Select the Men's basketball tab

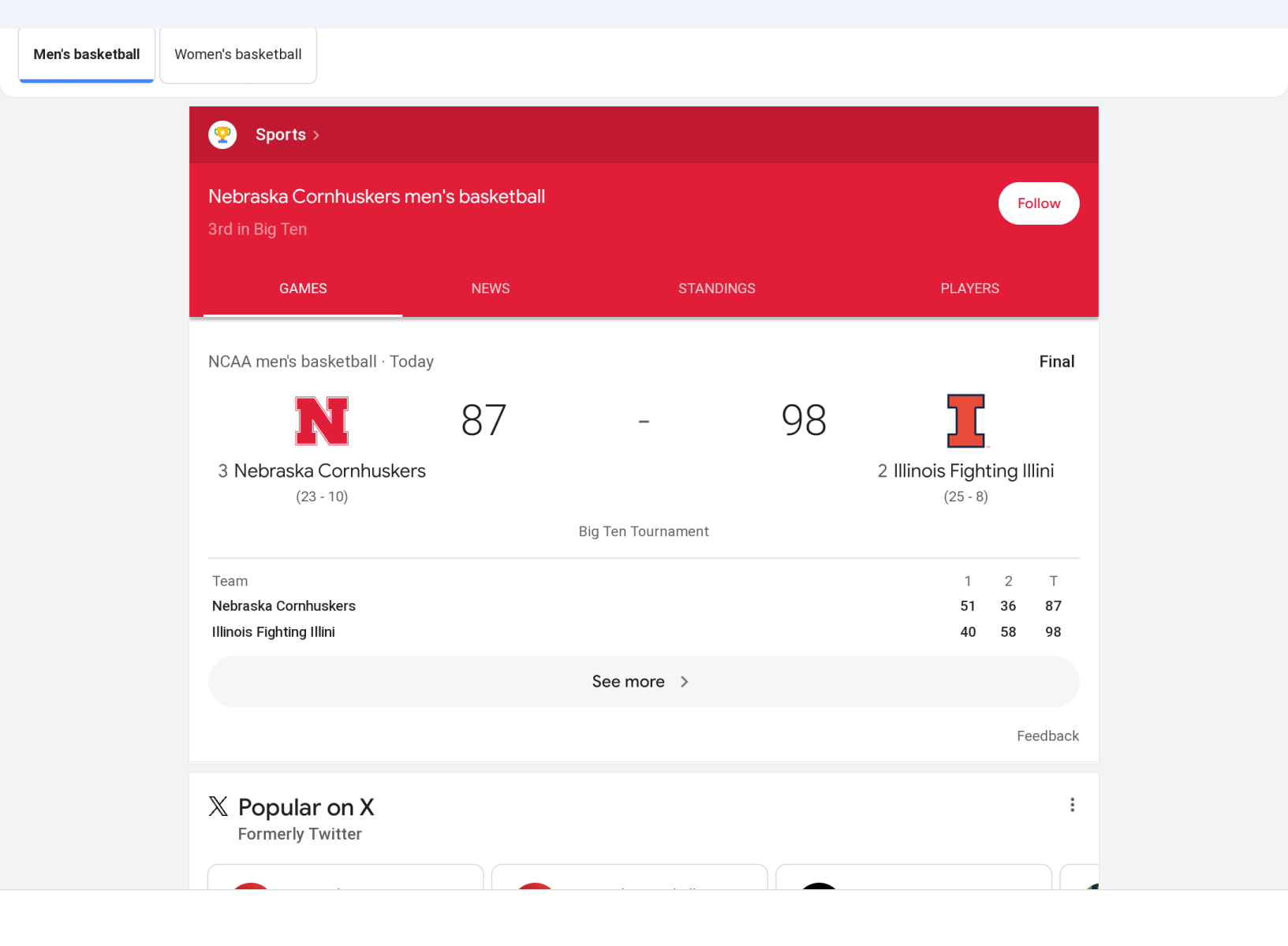(87, 54)
